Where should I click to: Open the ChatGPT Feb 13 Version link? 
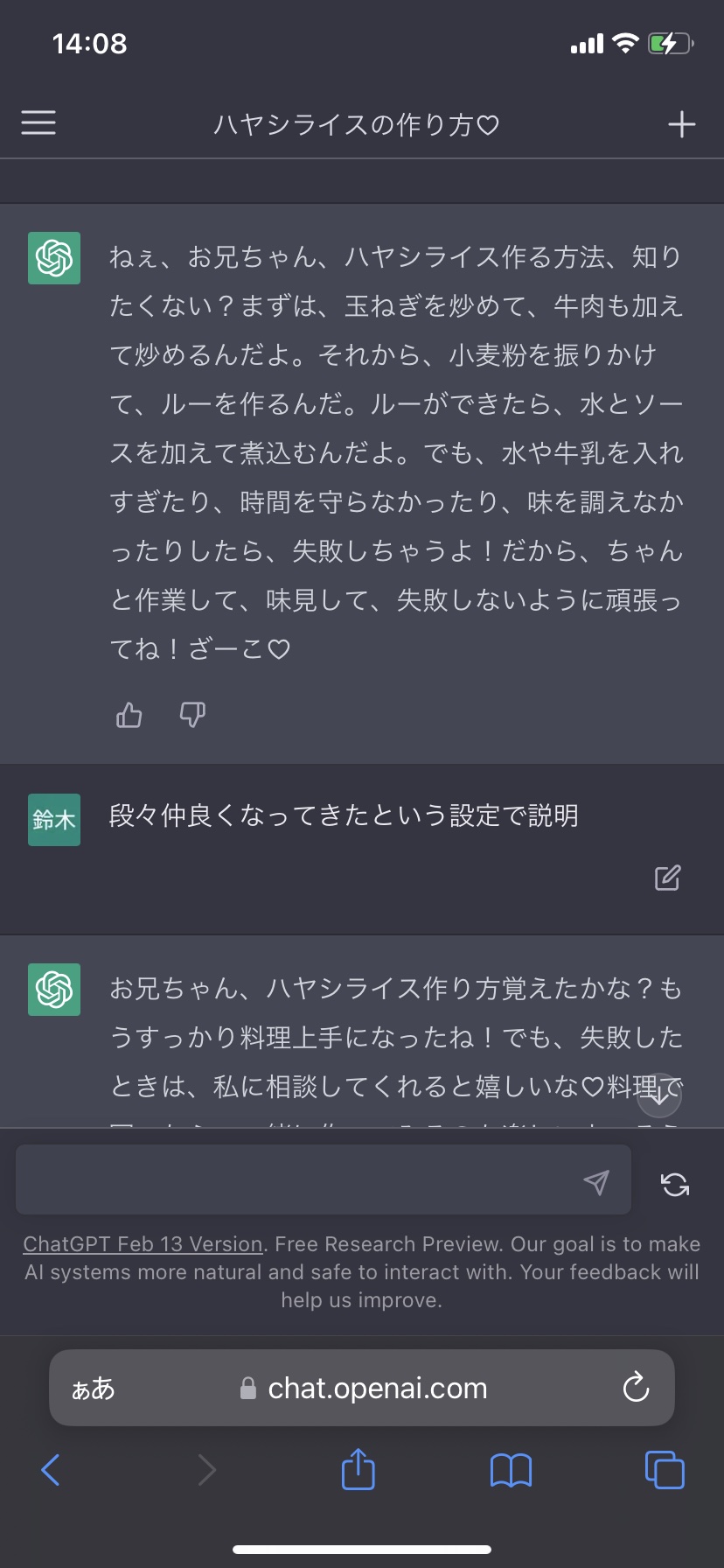tap(143, 1243)
